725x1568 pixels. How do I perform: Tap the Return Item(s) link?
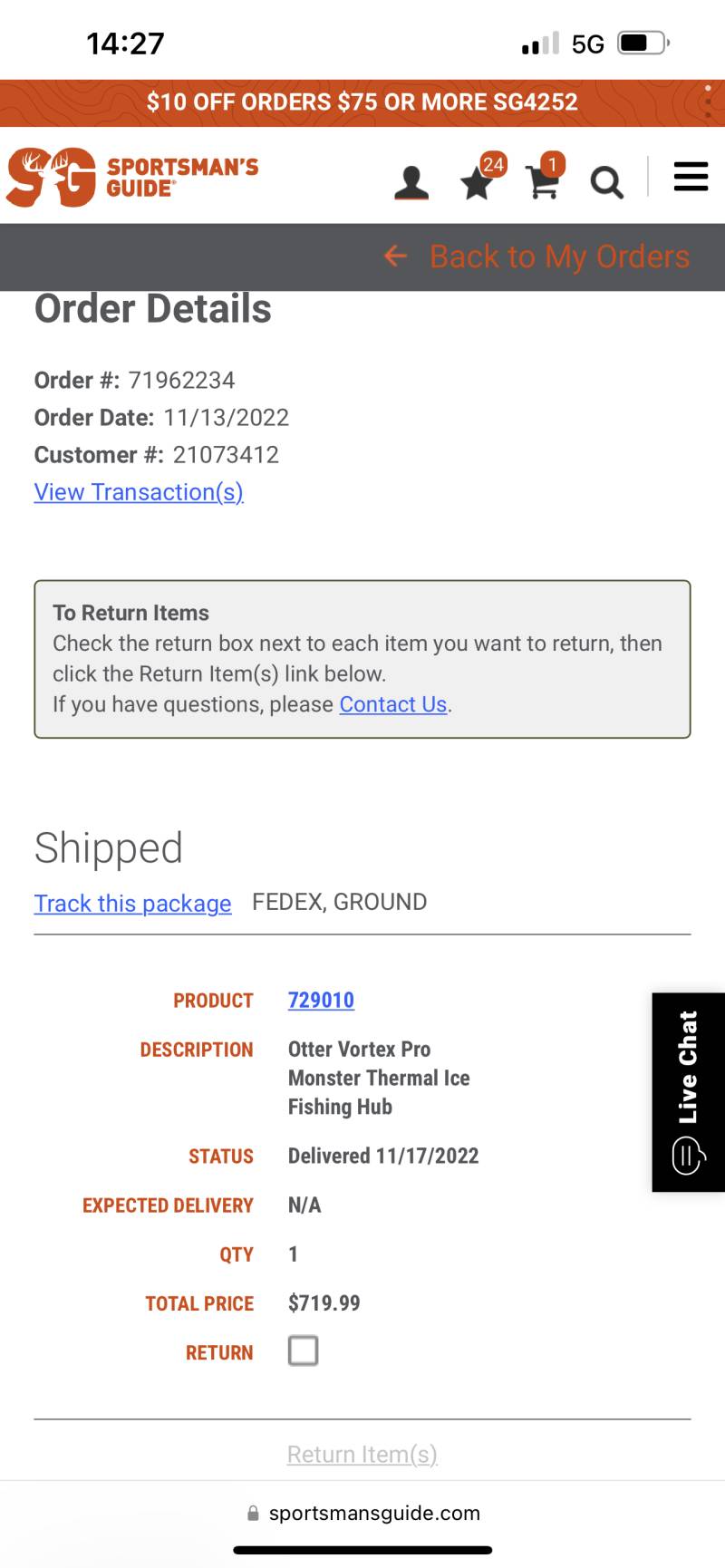[362, 1454]
